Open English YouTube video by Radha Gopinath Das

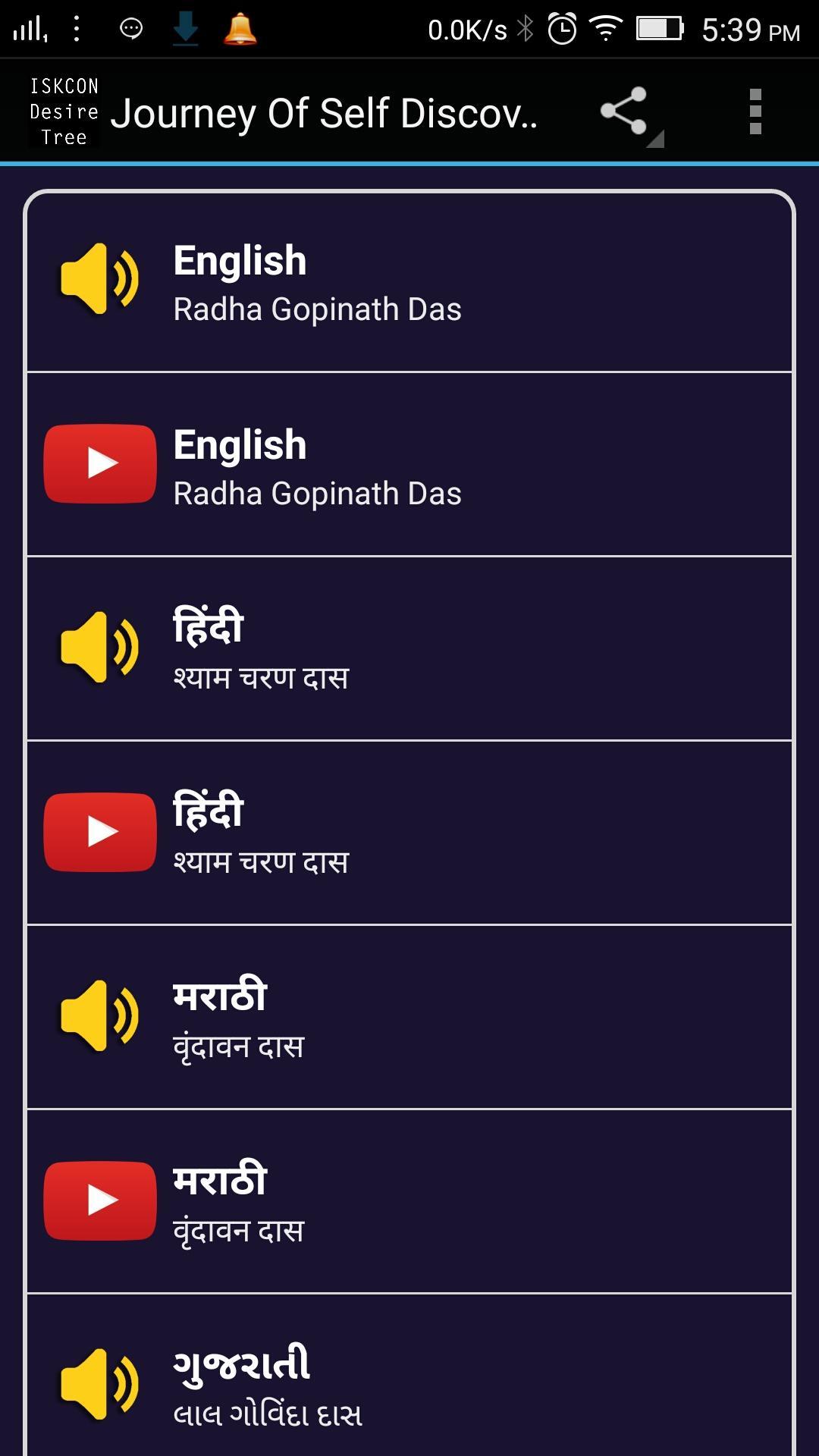click(409, 464)
